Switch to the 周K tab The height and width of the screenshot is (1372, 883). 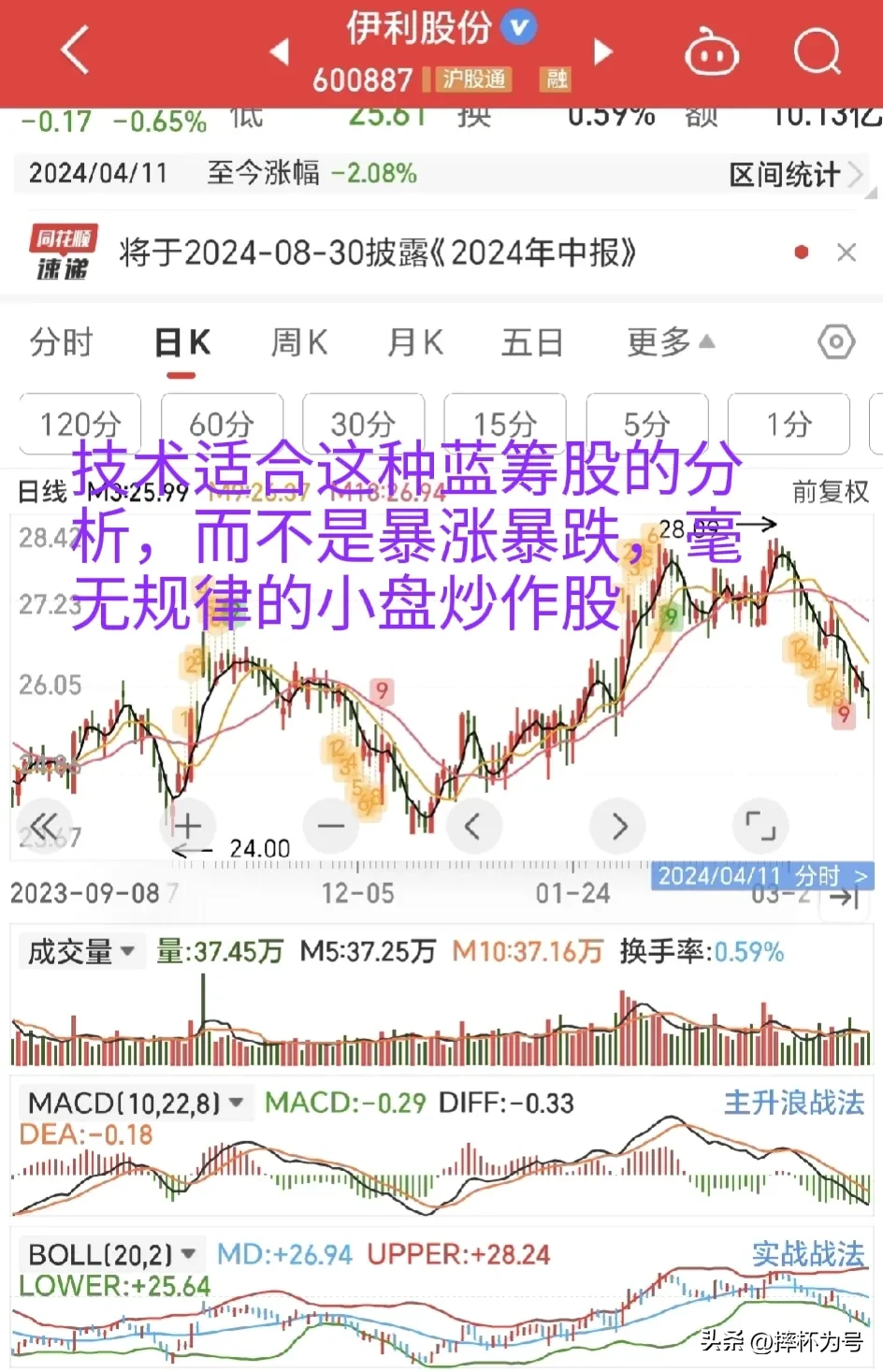(299, 343)
